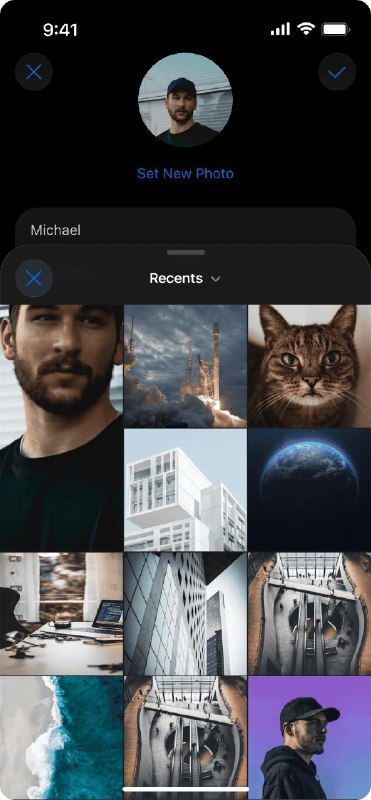Select the perforated facade skyscraper photo

click(185, 614)
